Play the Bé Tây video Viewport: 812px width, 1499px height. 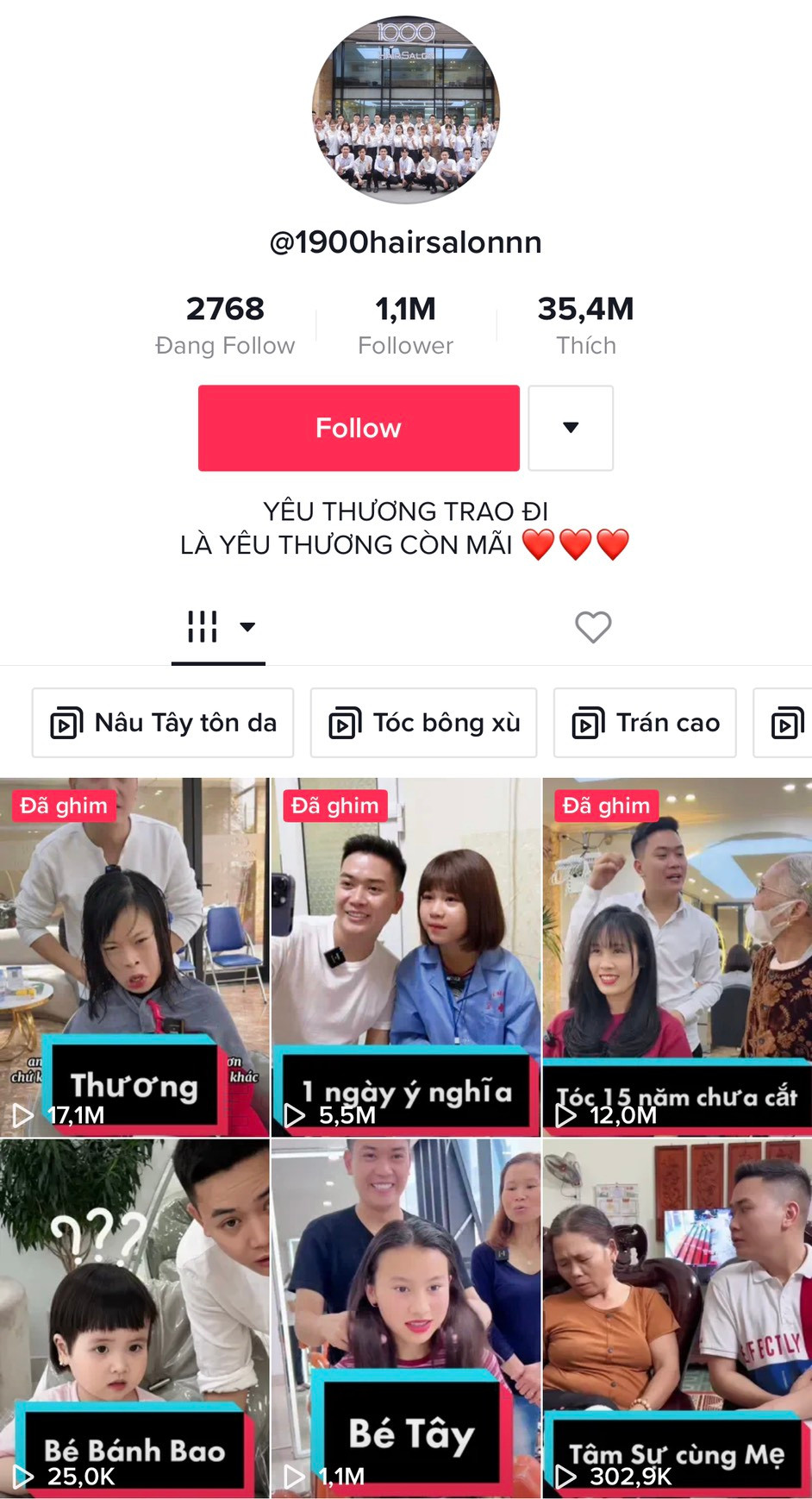(406, 1318)
